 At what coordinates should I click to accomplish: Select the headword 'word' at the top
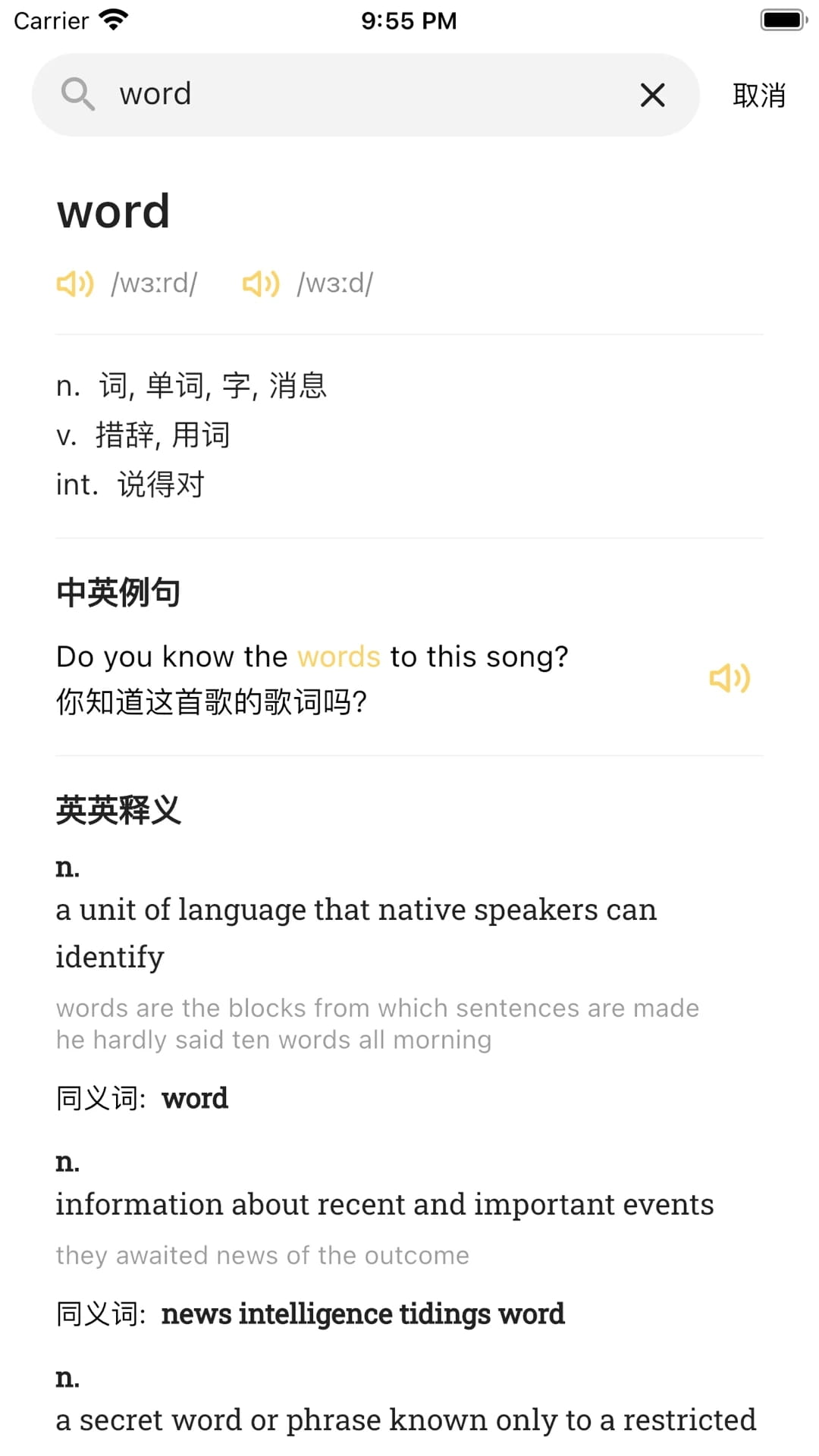(113, 211)
